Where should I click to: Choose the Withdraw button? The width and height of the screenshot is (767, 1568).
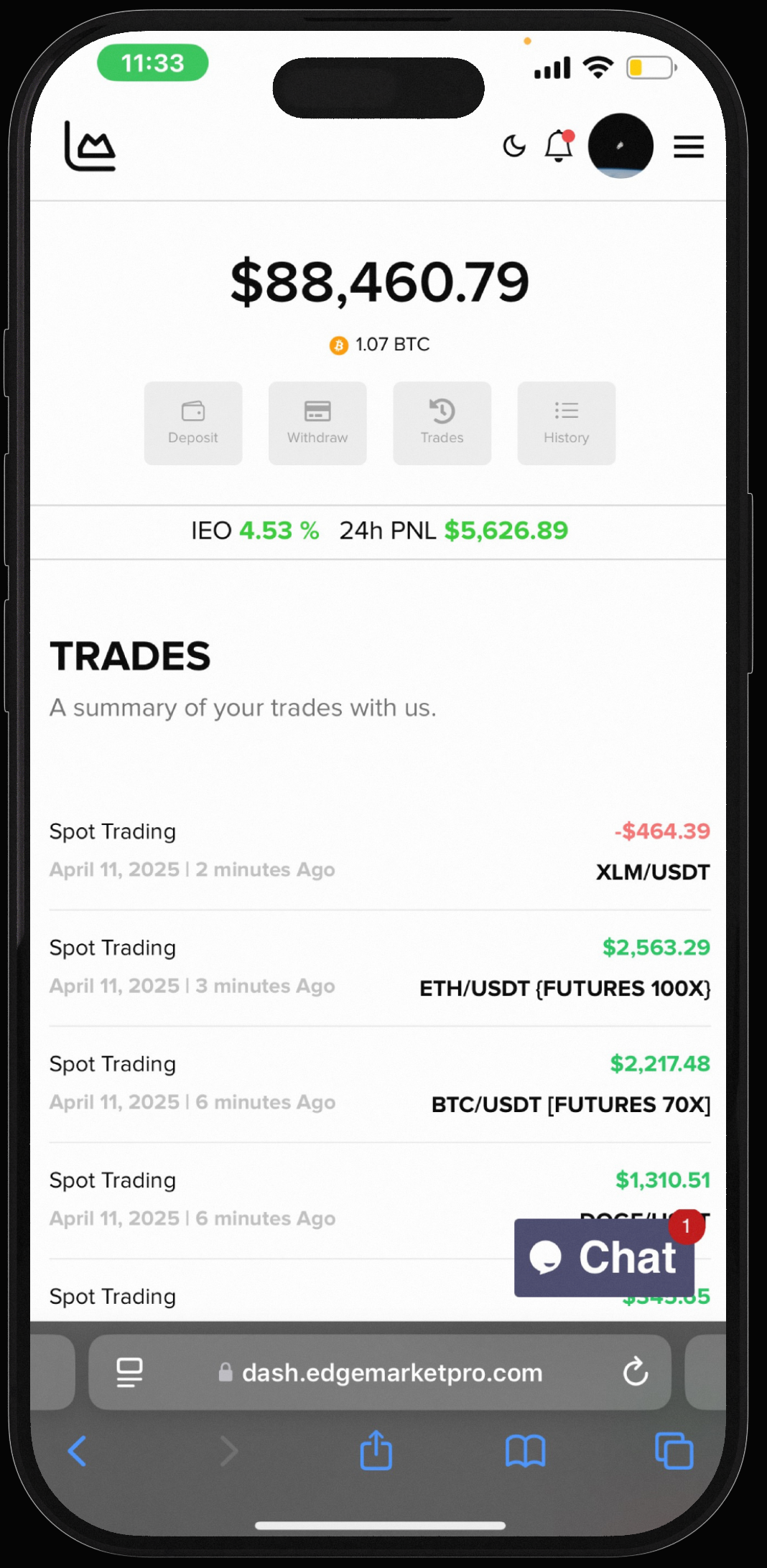pos(317,423)
